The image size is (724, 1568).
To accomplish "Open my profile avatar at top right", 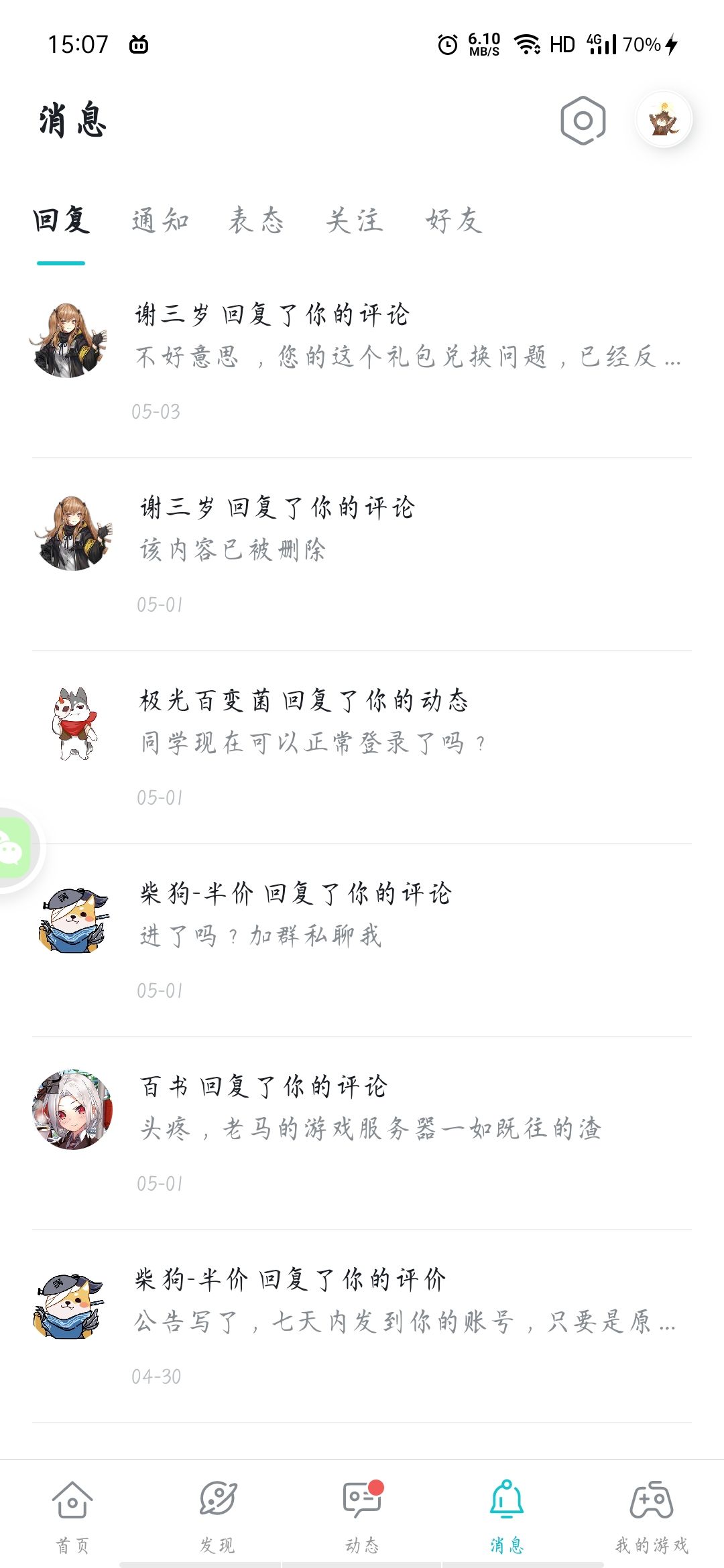I will pos(664,121).
